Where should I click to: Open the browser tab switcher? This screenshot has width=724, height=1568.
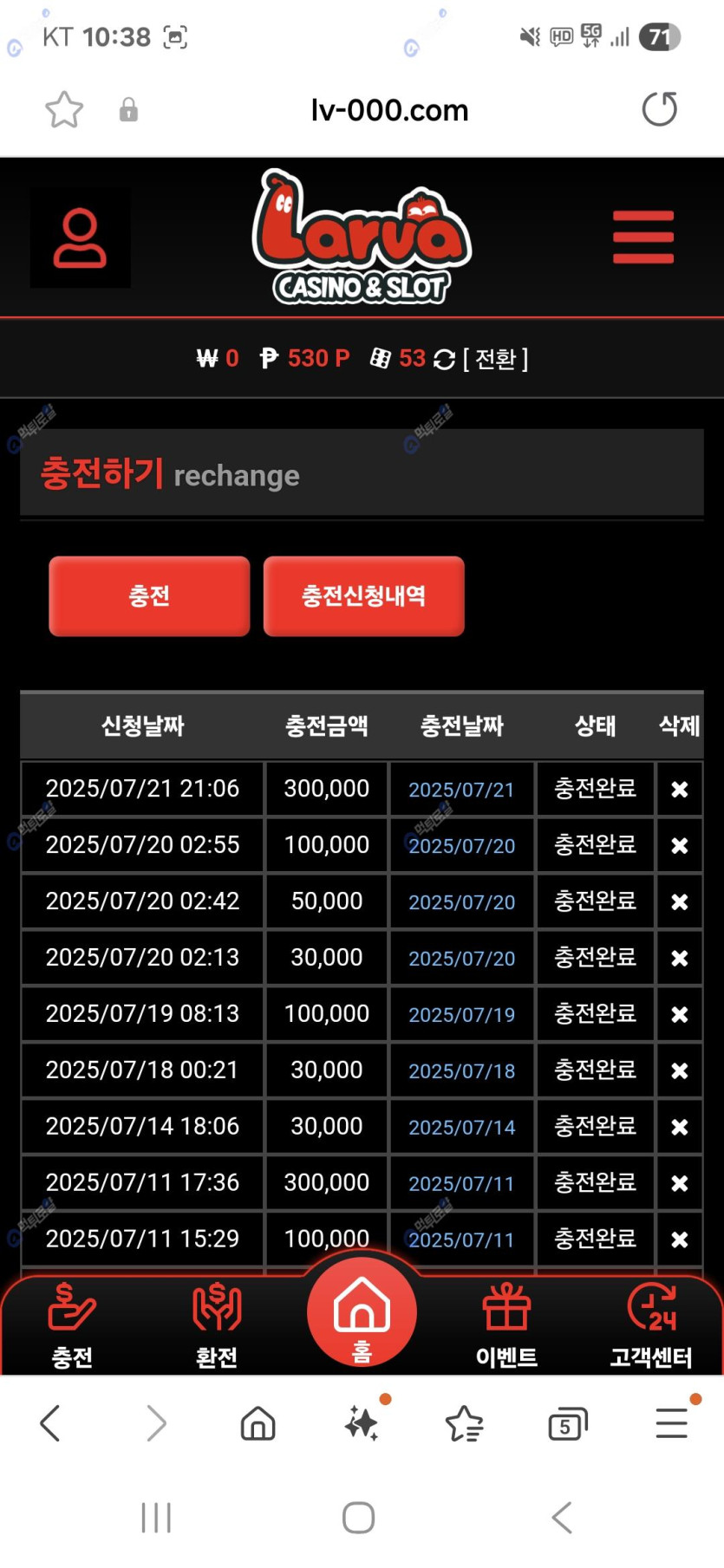pyautogui.click(x=567, y=1424)
